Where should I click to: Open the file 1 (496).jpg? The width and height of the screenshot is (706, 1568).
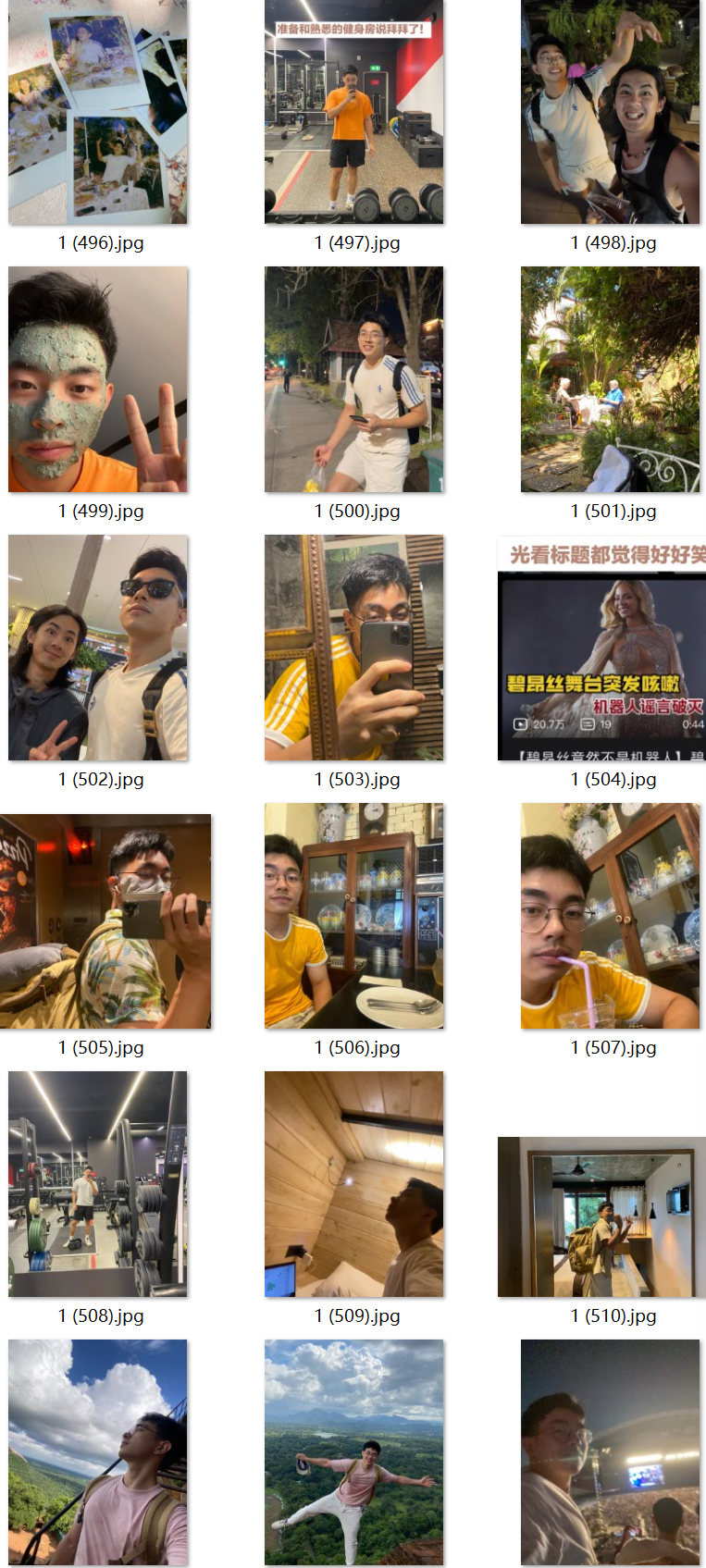98,112
